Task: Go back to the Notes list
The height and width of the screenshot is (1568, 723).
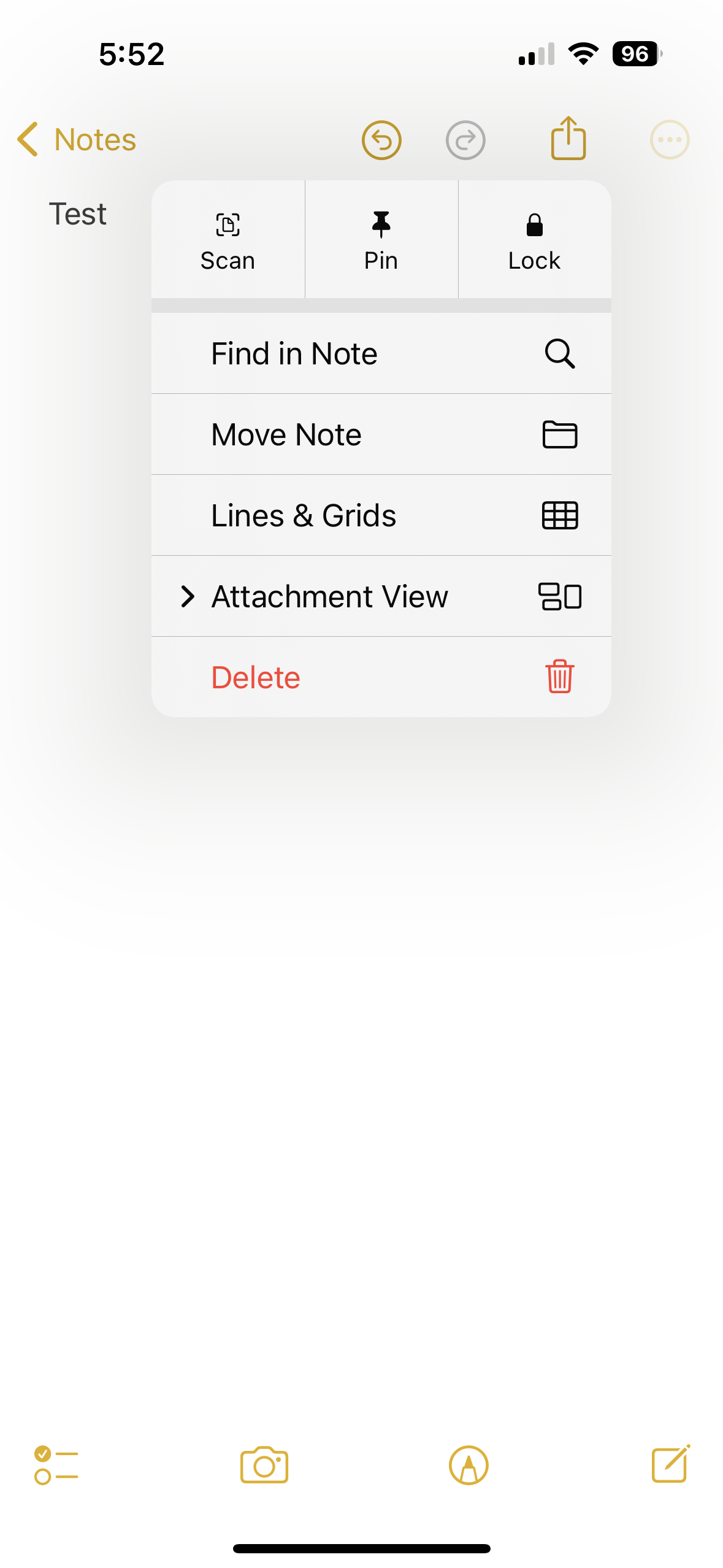Action: pos(77,140)
